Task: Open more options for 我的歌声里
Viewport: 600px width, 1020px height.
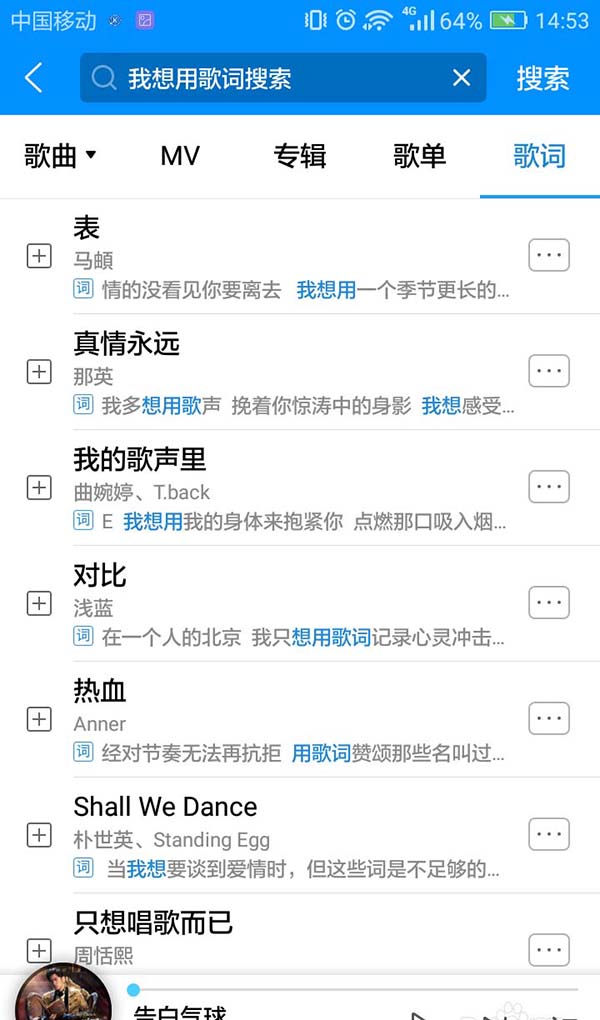Action: [548, 487]
